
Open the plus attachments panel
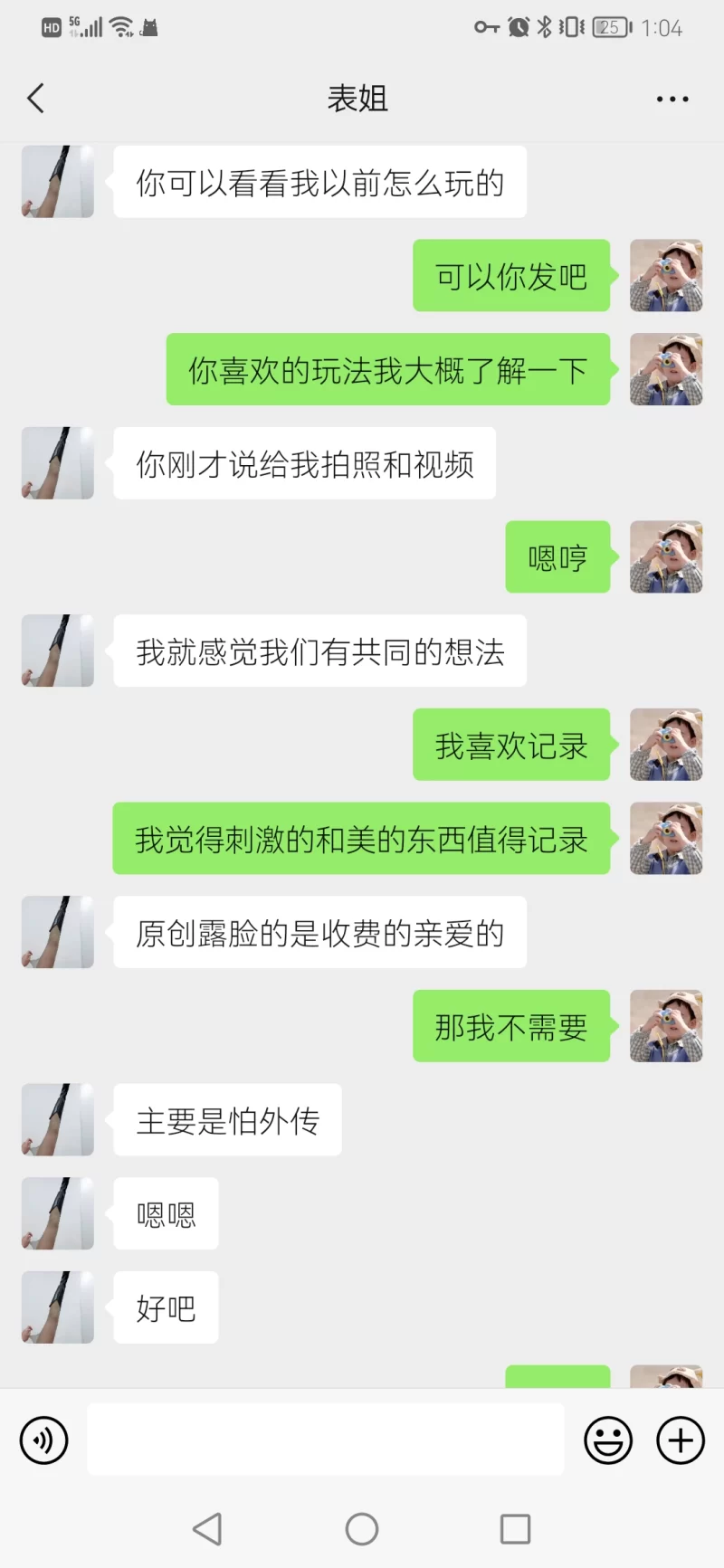click(x=681, y=1440)
